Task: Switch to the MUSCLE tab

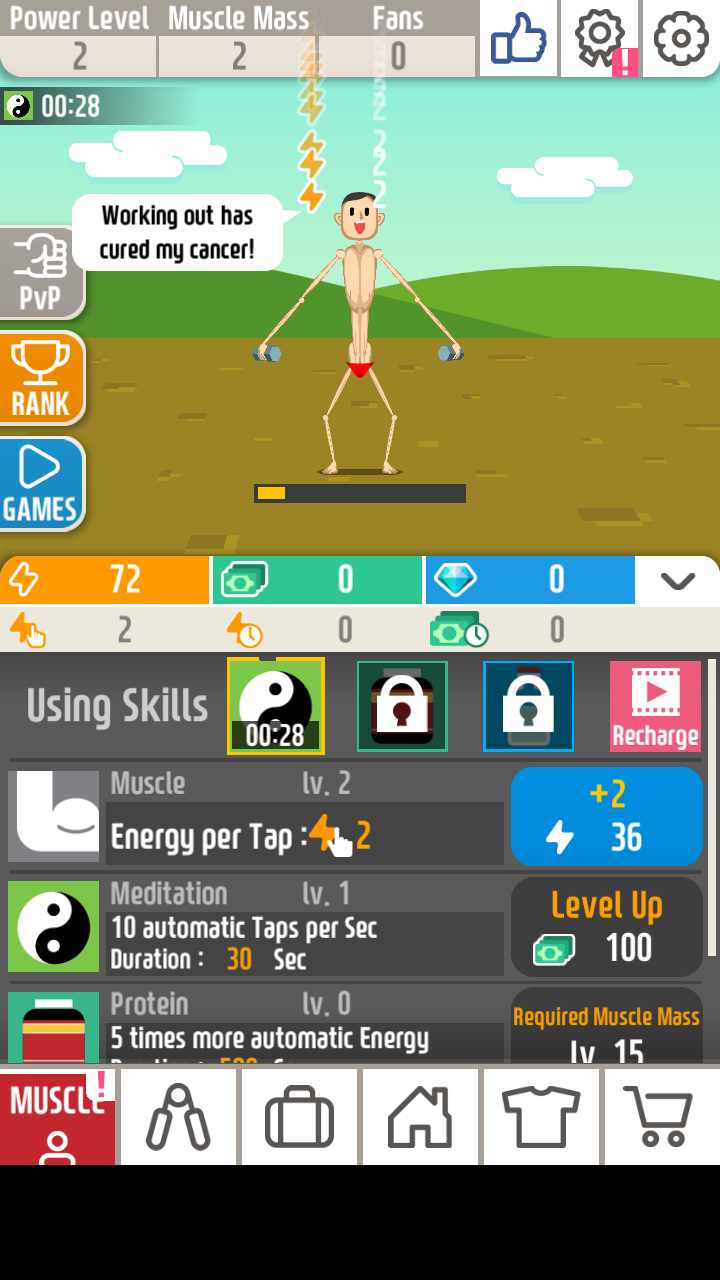Action: pyautogui.click(x=57, y=1116)
